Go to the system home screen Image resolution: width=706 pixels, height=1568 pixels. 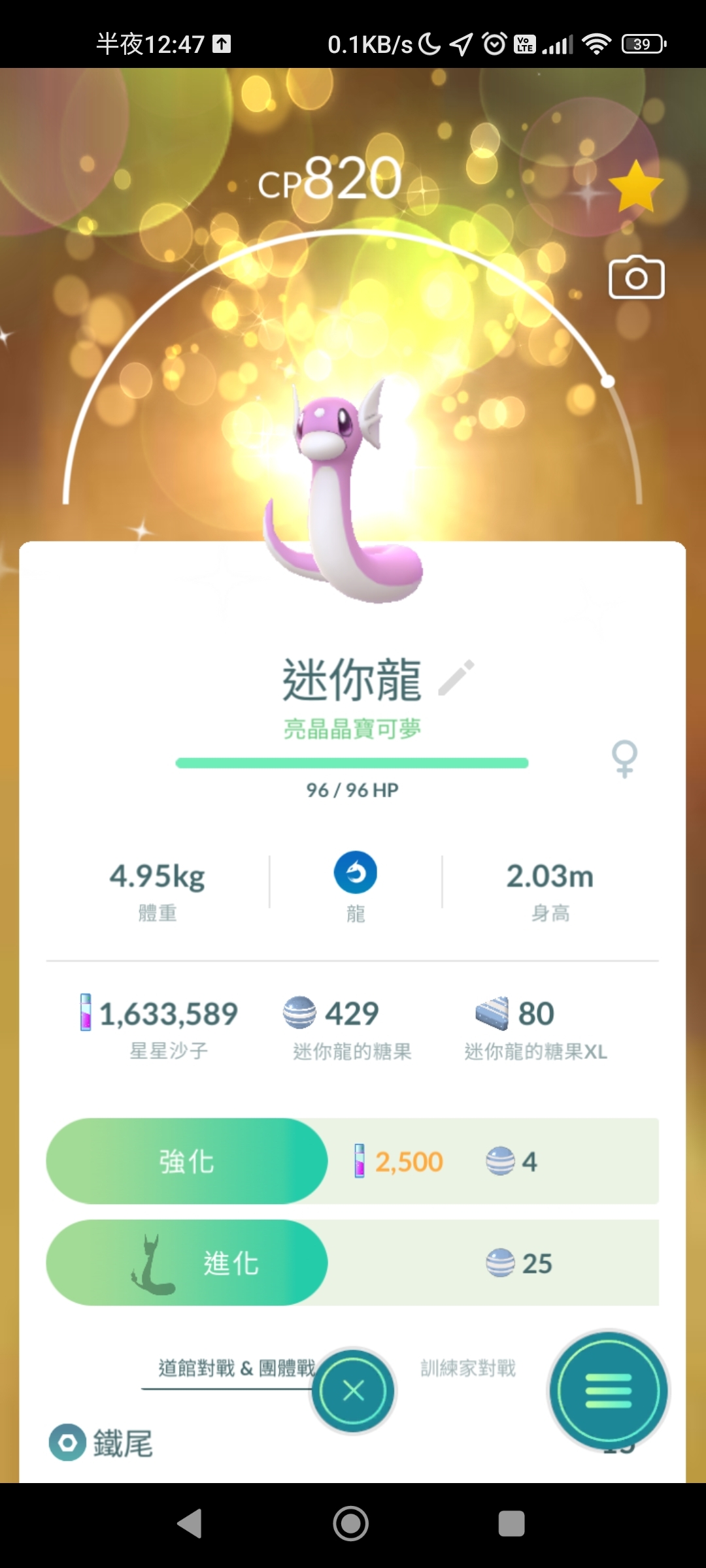pos(351,1524)
